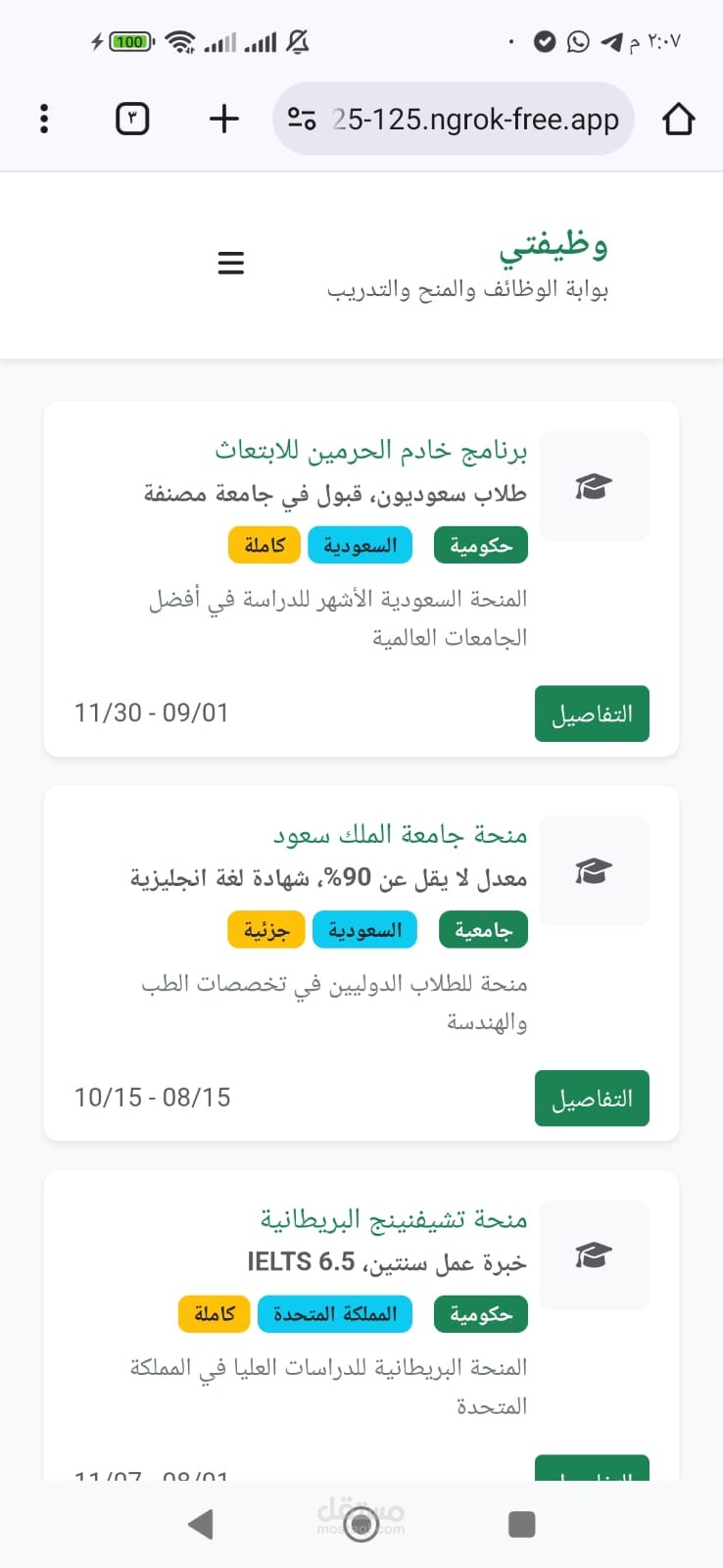Go to the browser home page

click(678, 120)
